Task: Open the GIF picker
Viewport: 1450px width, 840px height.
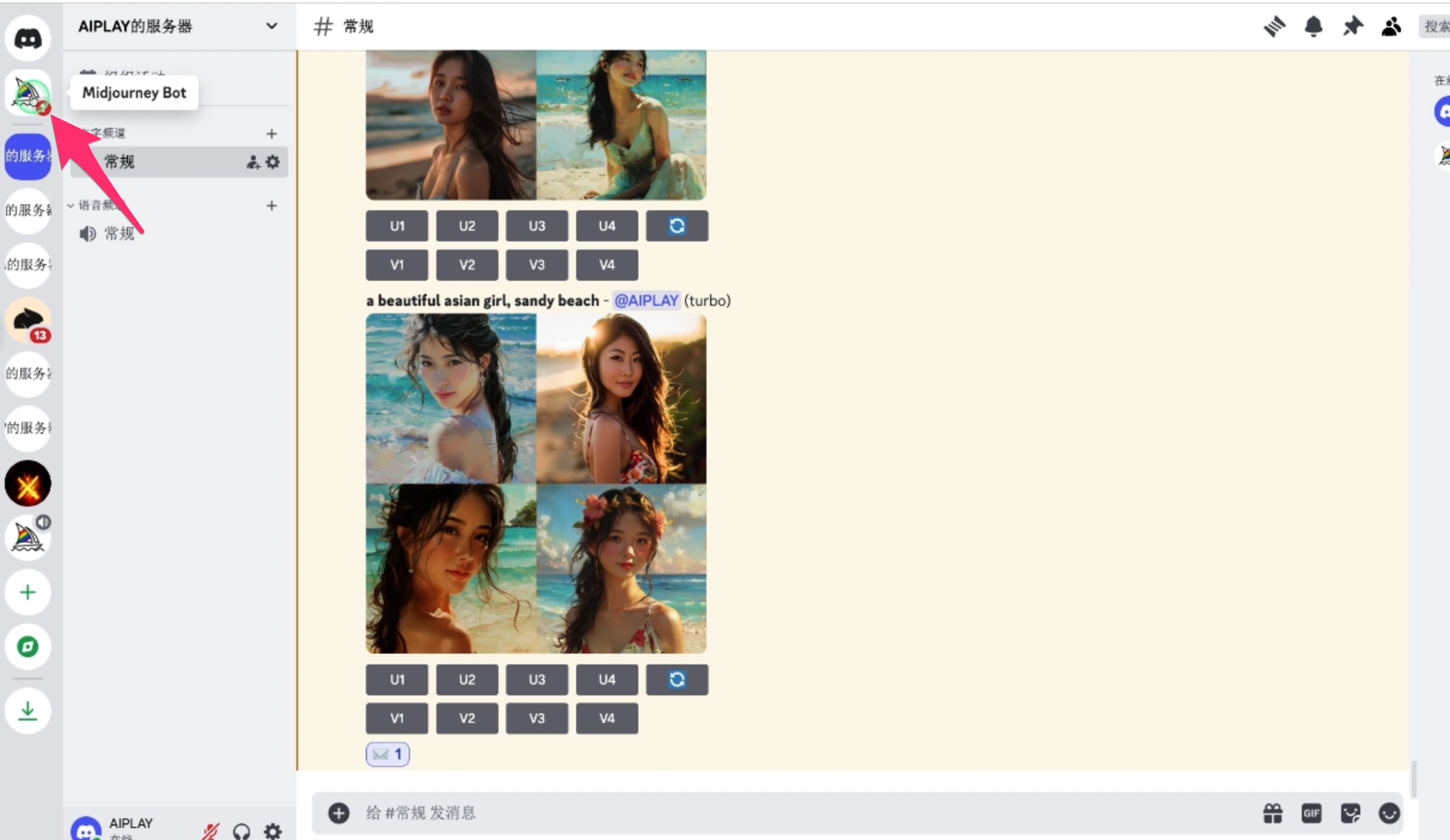Action: 1311,813
